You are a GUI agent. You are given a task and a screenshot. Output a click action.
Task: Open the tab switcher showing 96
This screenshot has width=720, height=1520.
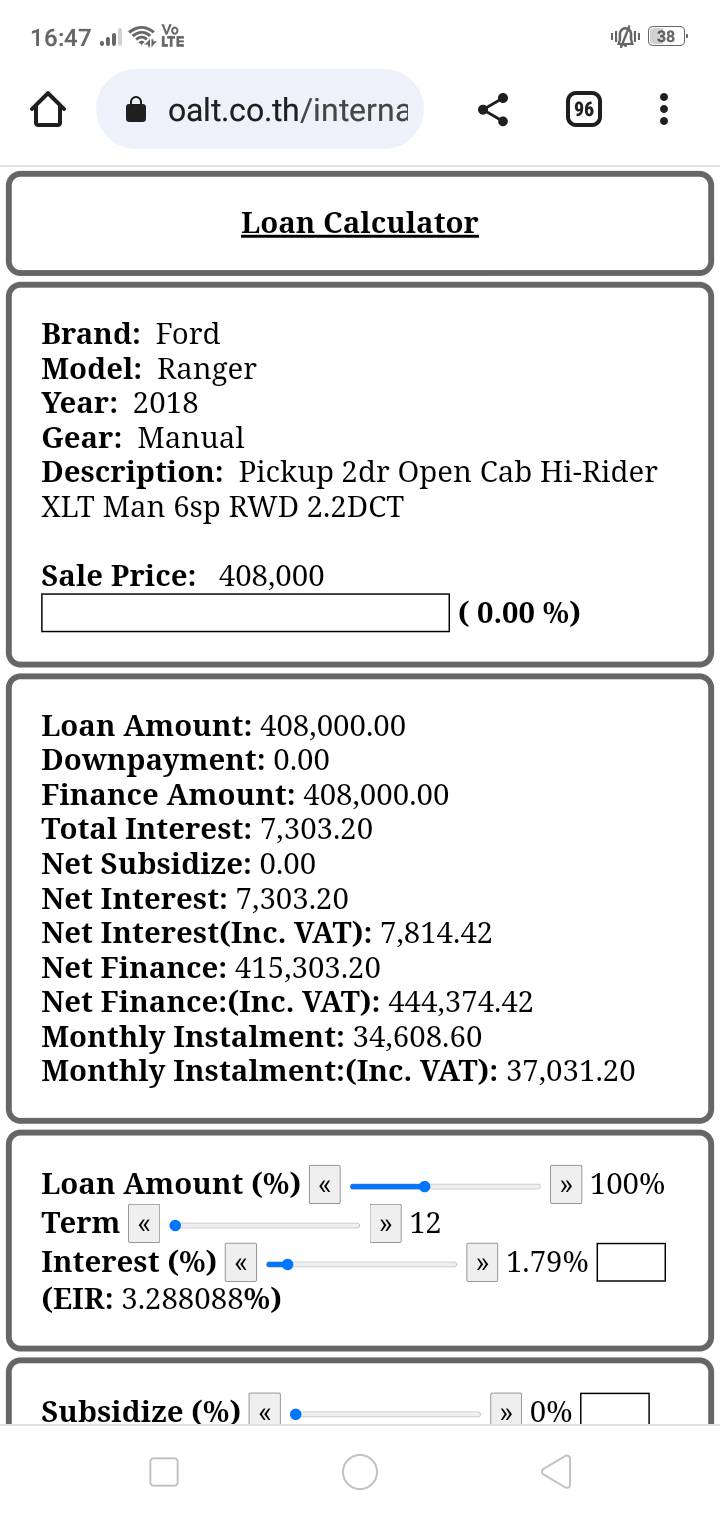[584, 109]
